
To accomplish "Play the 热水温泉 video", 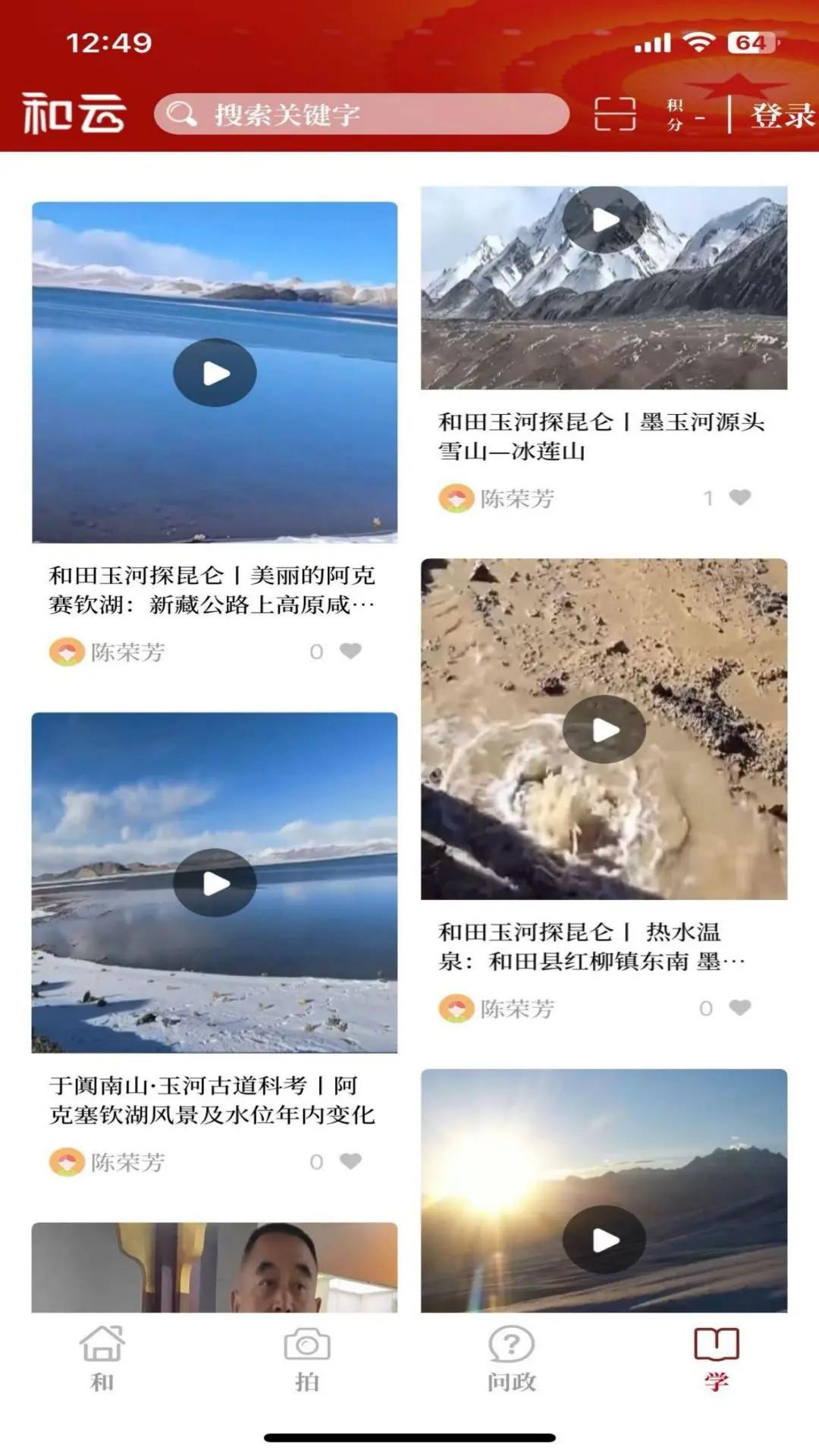I will [604, 729].
